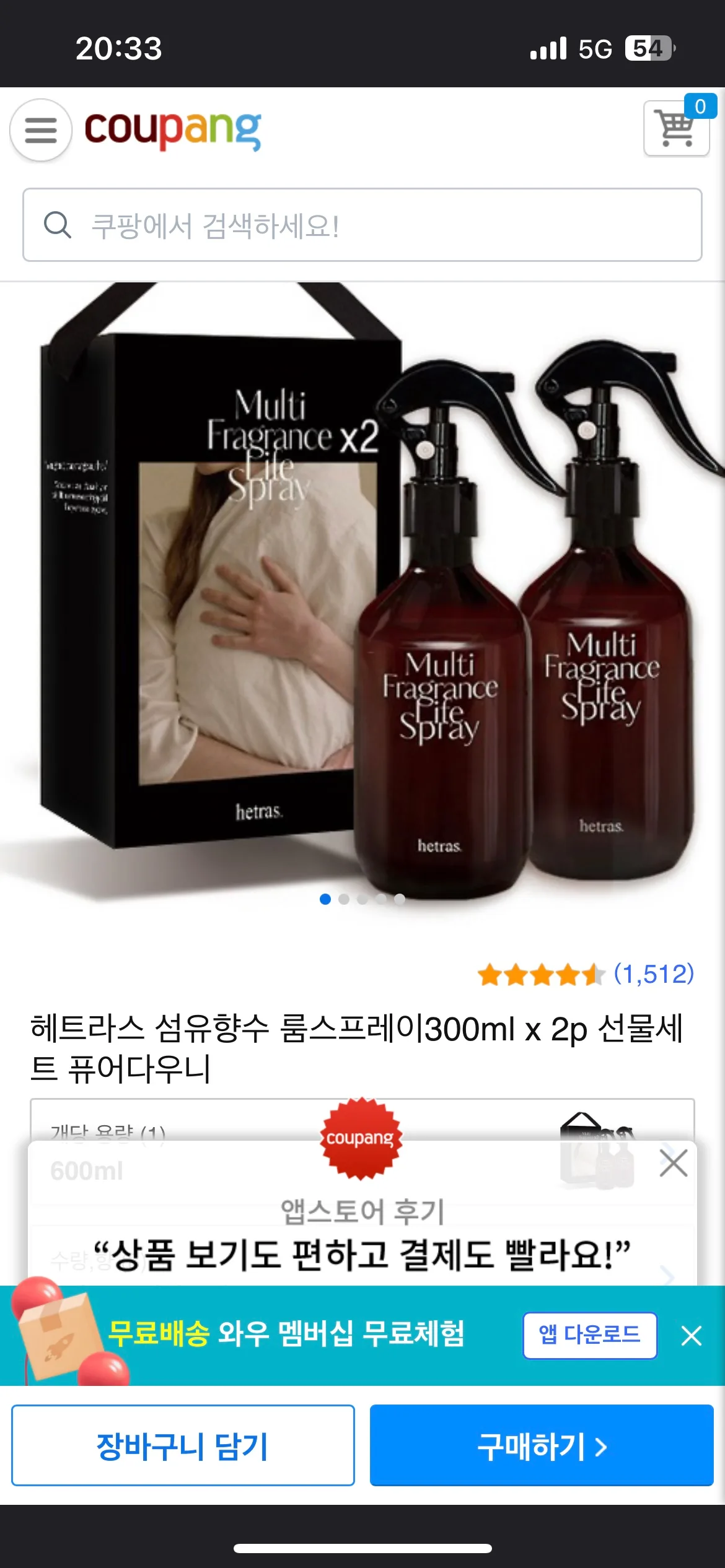
Task: Open the shopping cart with 0 items
Action: click(675, 130)
